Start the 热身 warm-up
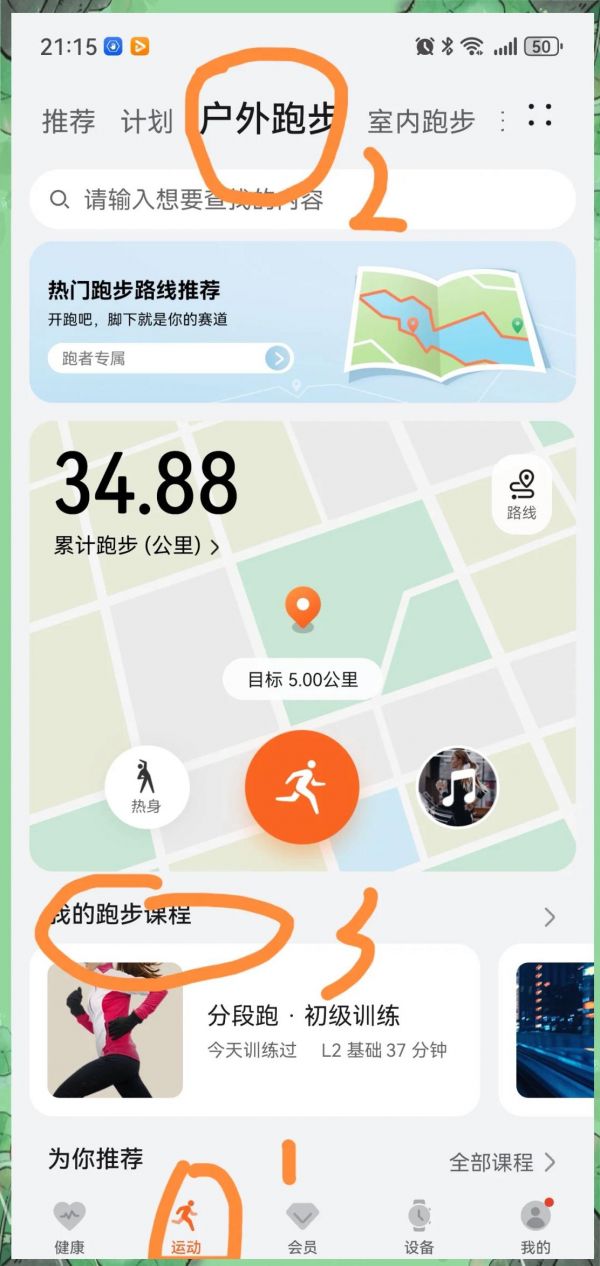600x1266 pixels. [146, 787]
